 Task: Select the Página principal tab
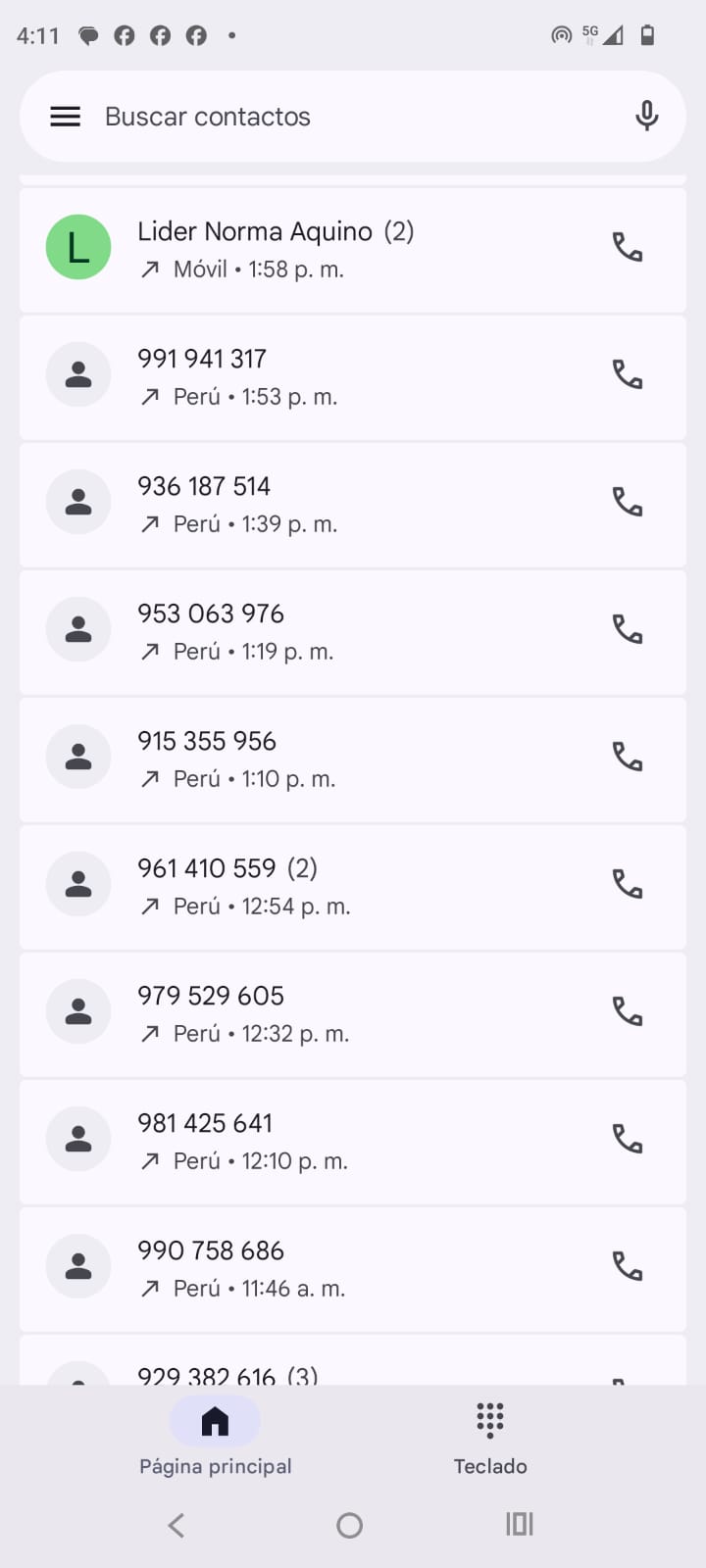[216, 1437]
